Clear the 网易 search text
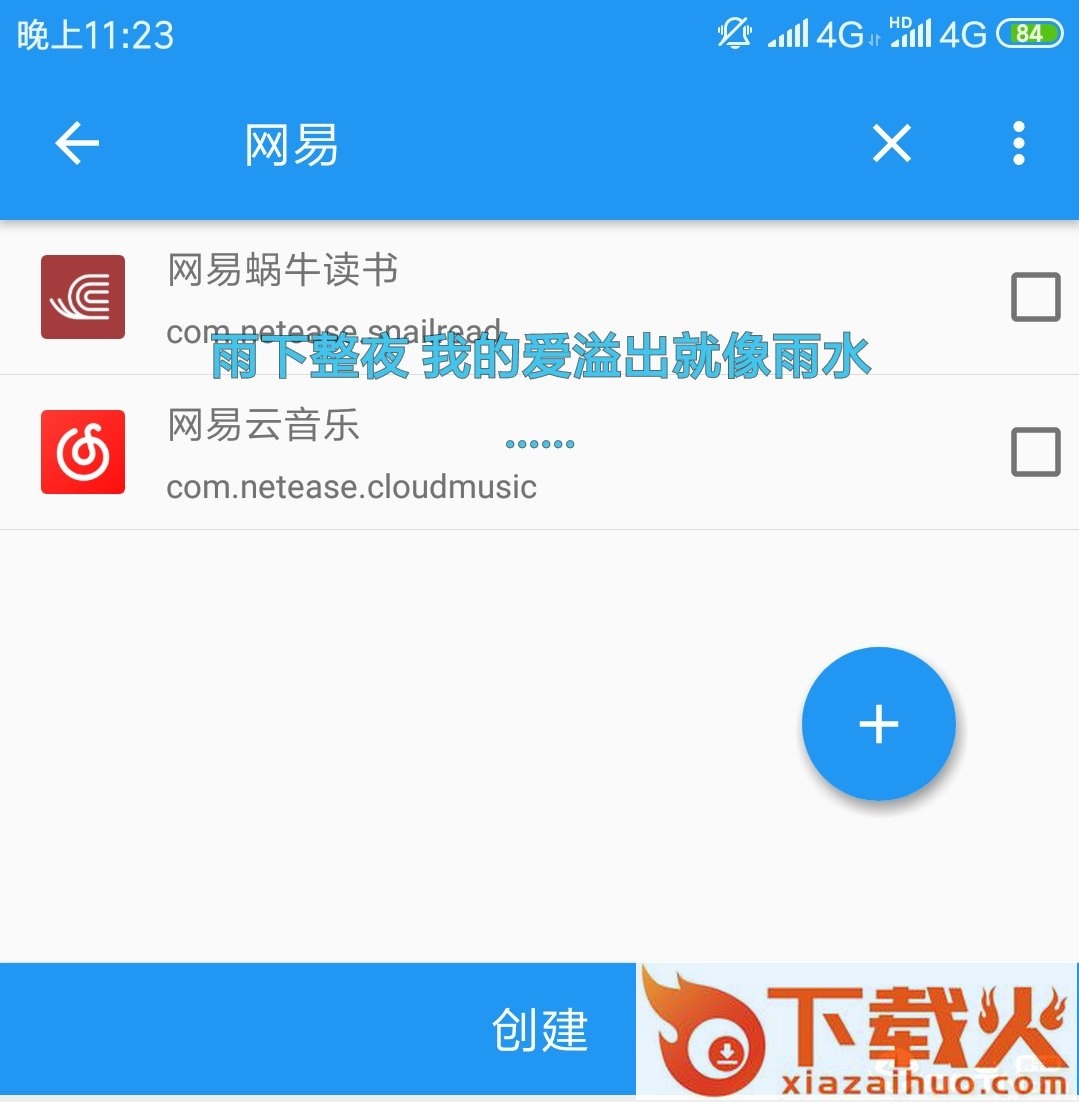 (x=891, y=144)
